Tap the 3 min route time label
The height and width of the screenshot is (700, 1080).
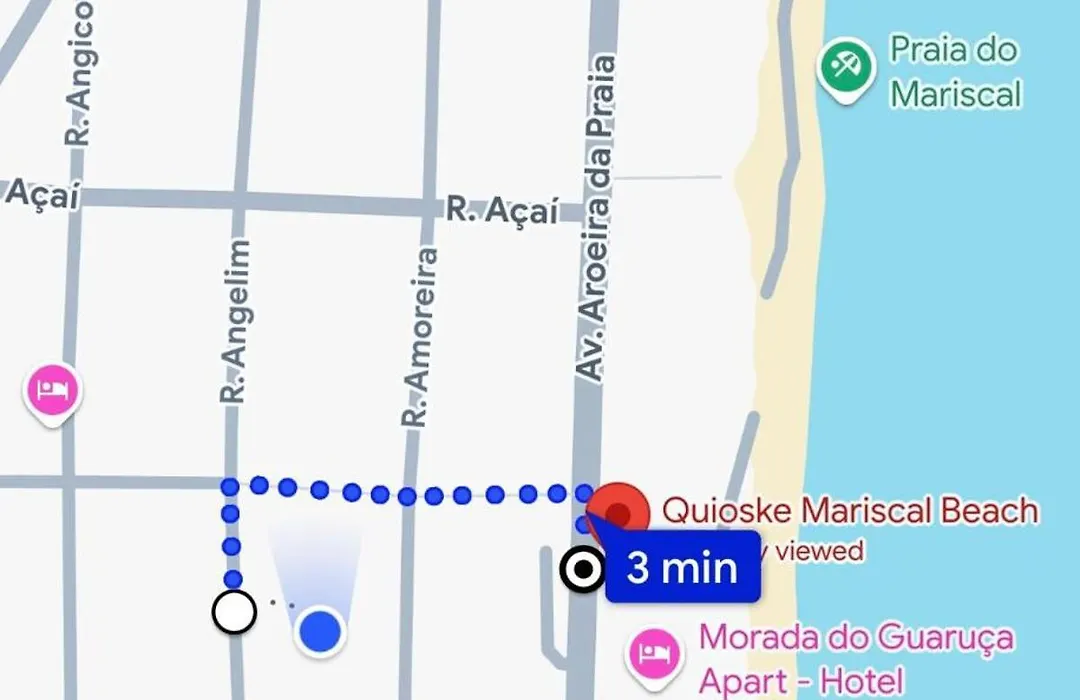(683, 569)
